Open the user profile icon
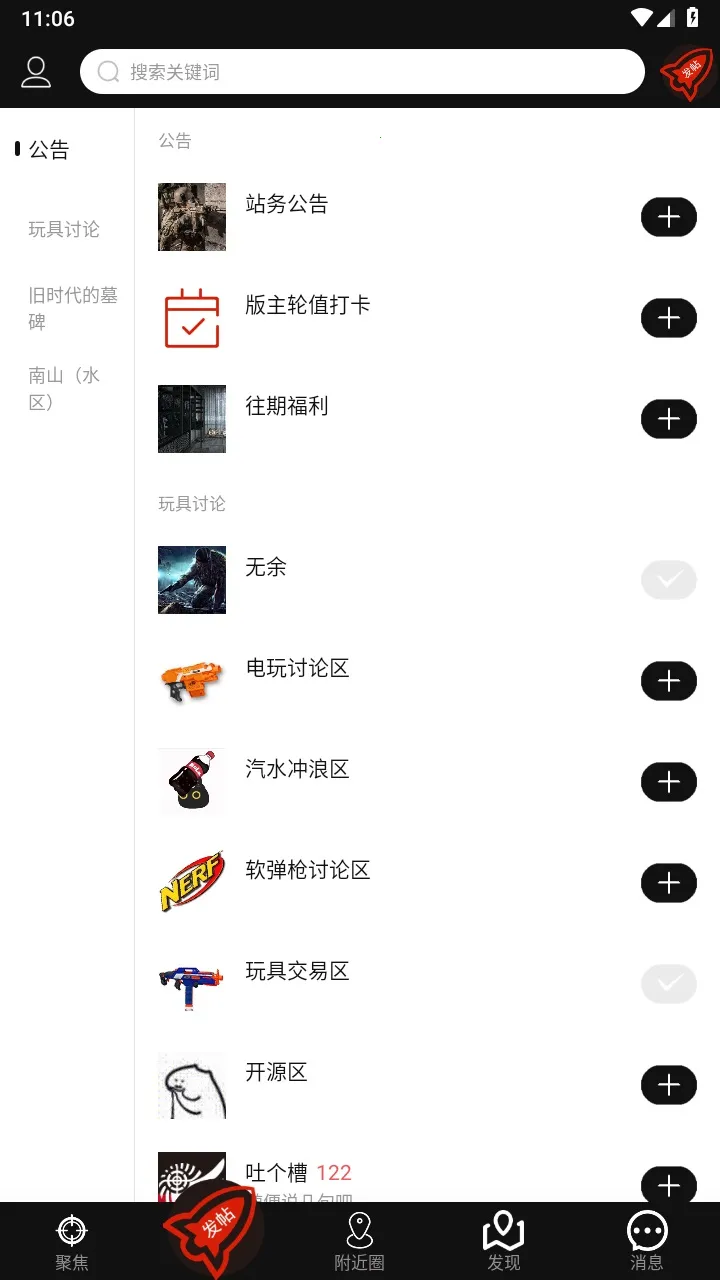 click(36, 72)
